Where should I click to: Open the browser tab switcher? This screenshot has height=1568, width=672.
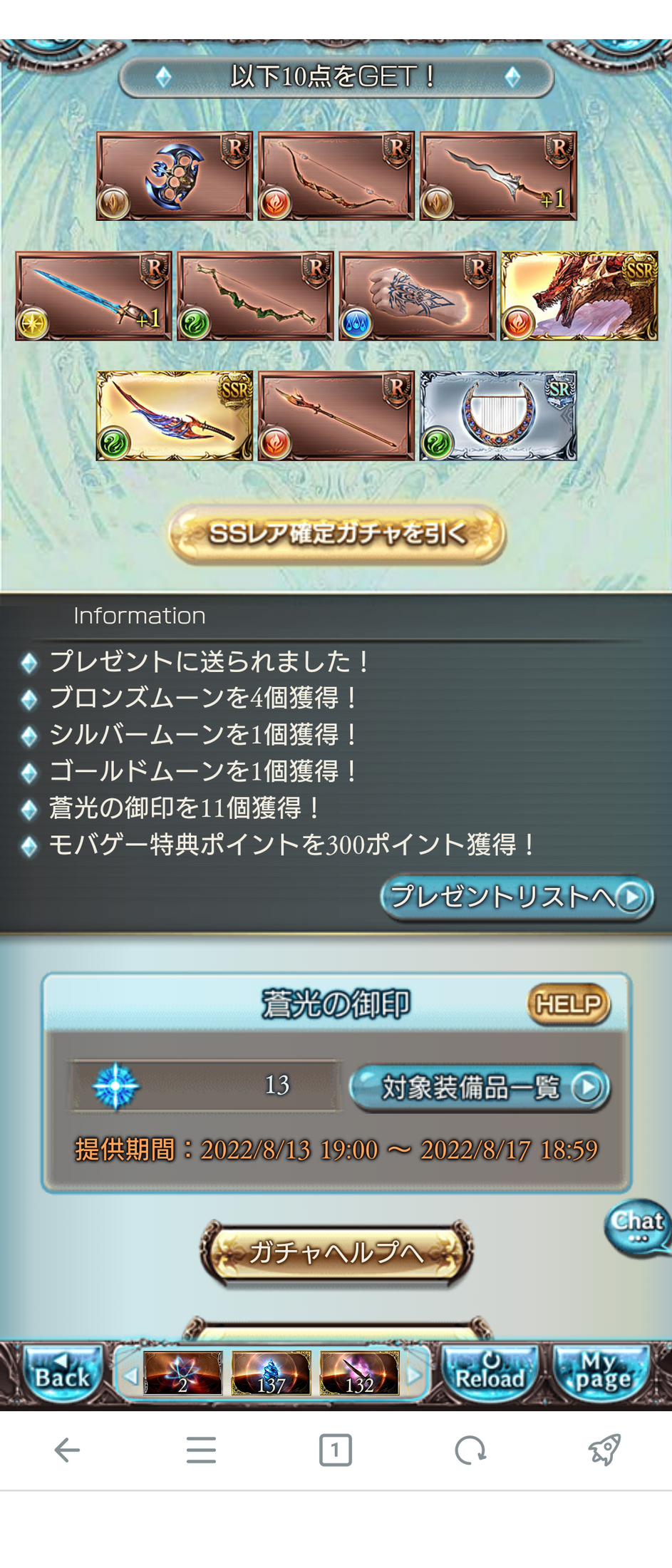click(x=335, y=1450)
